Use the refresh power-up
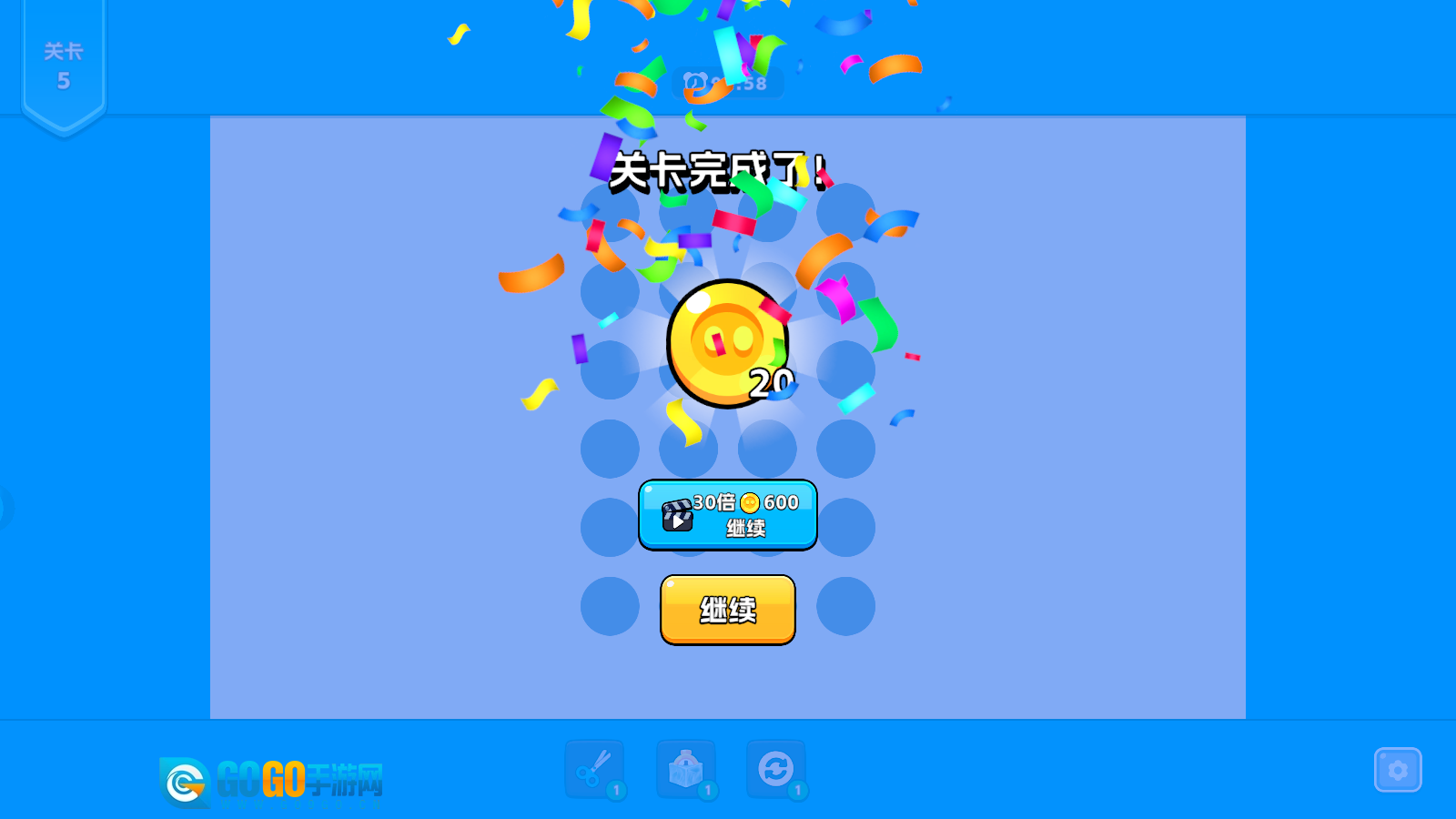 pyautogui.click(x=775, y=769)
